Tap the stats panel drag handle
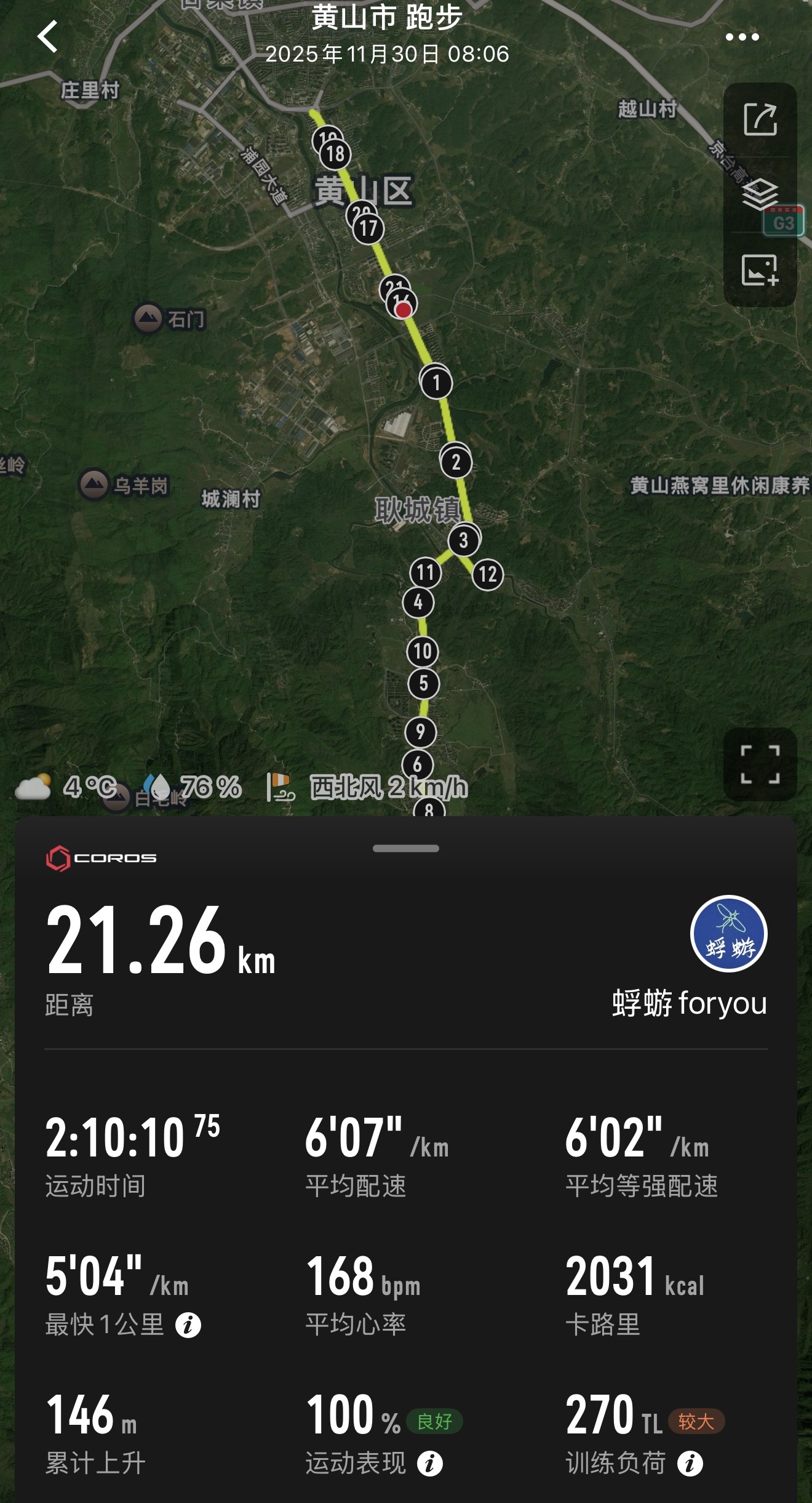The height and width of the screenshot is (1503, 812). (x=406, y=848)
